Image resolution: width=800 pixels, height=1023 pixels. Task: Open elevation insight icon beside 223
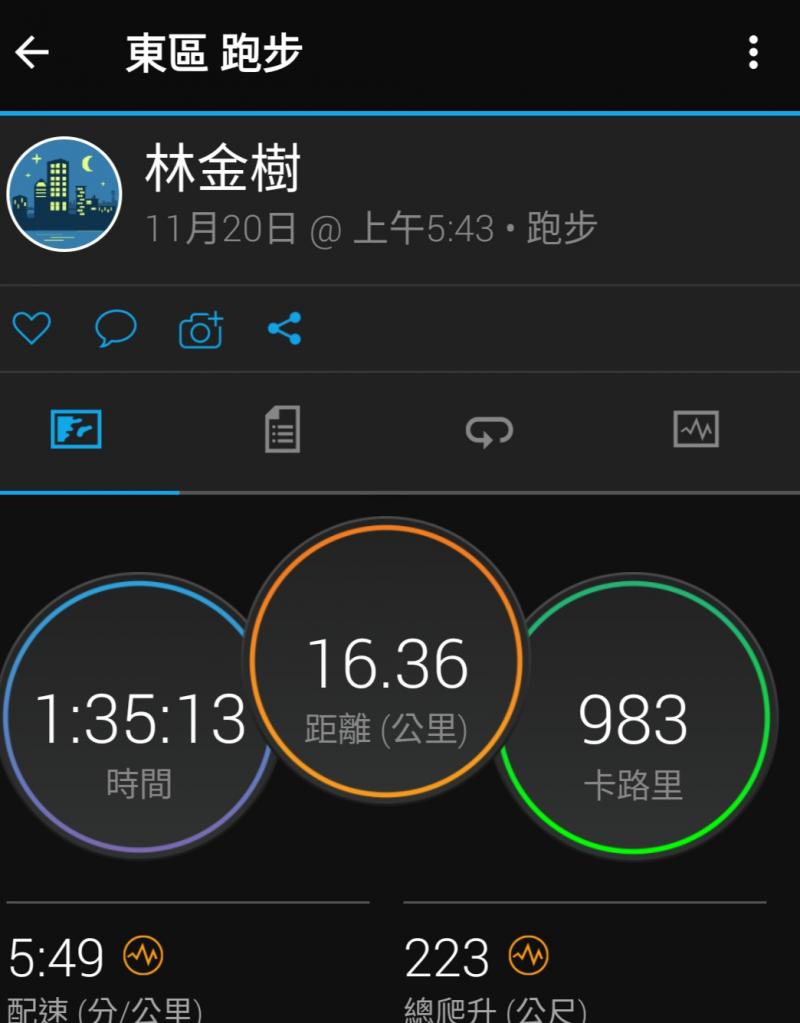pyautogui.click(x=528, y=957)
